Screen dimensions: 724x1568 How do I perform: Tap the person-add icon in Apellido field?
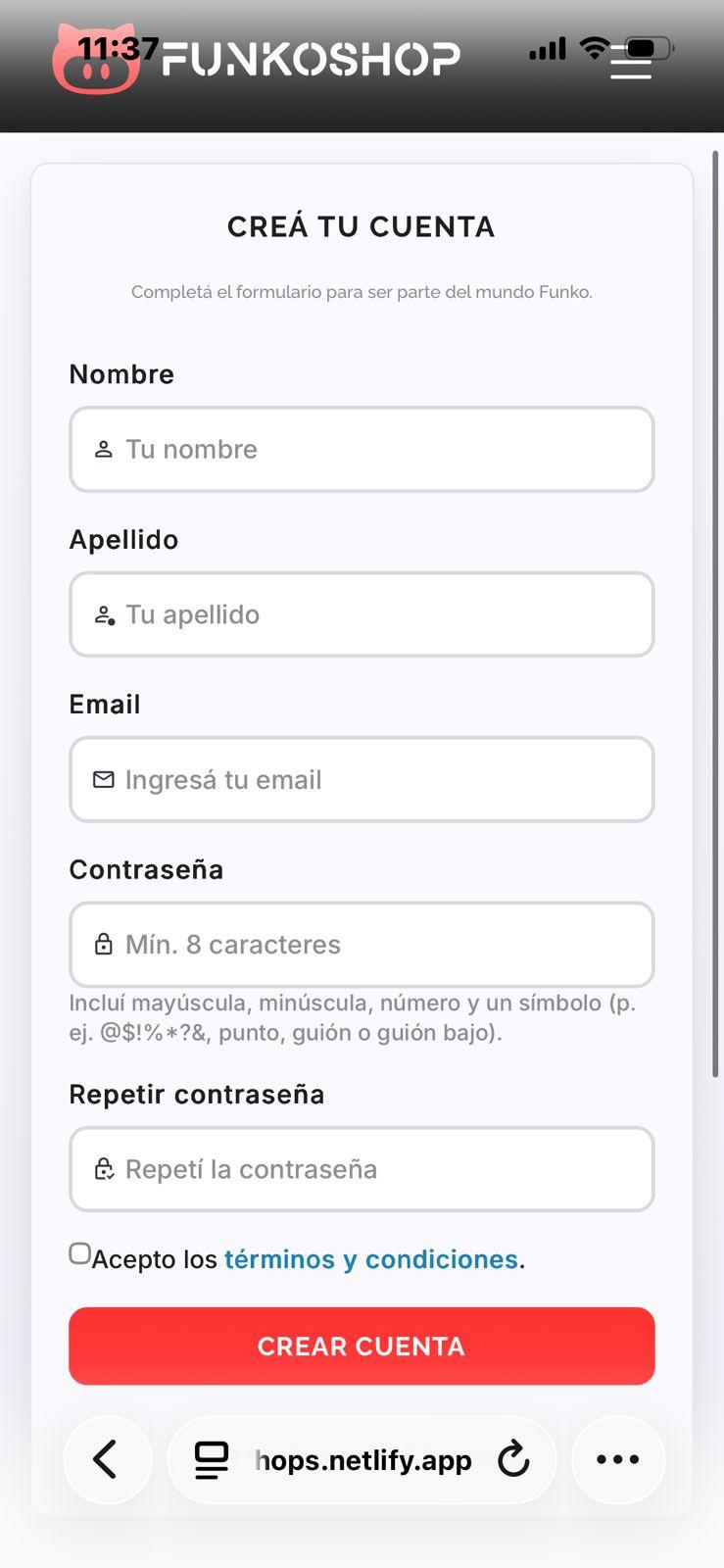[x=103, y=614]
